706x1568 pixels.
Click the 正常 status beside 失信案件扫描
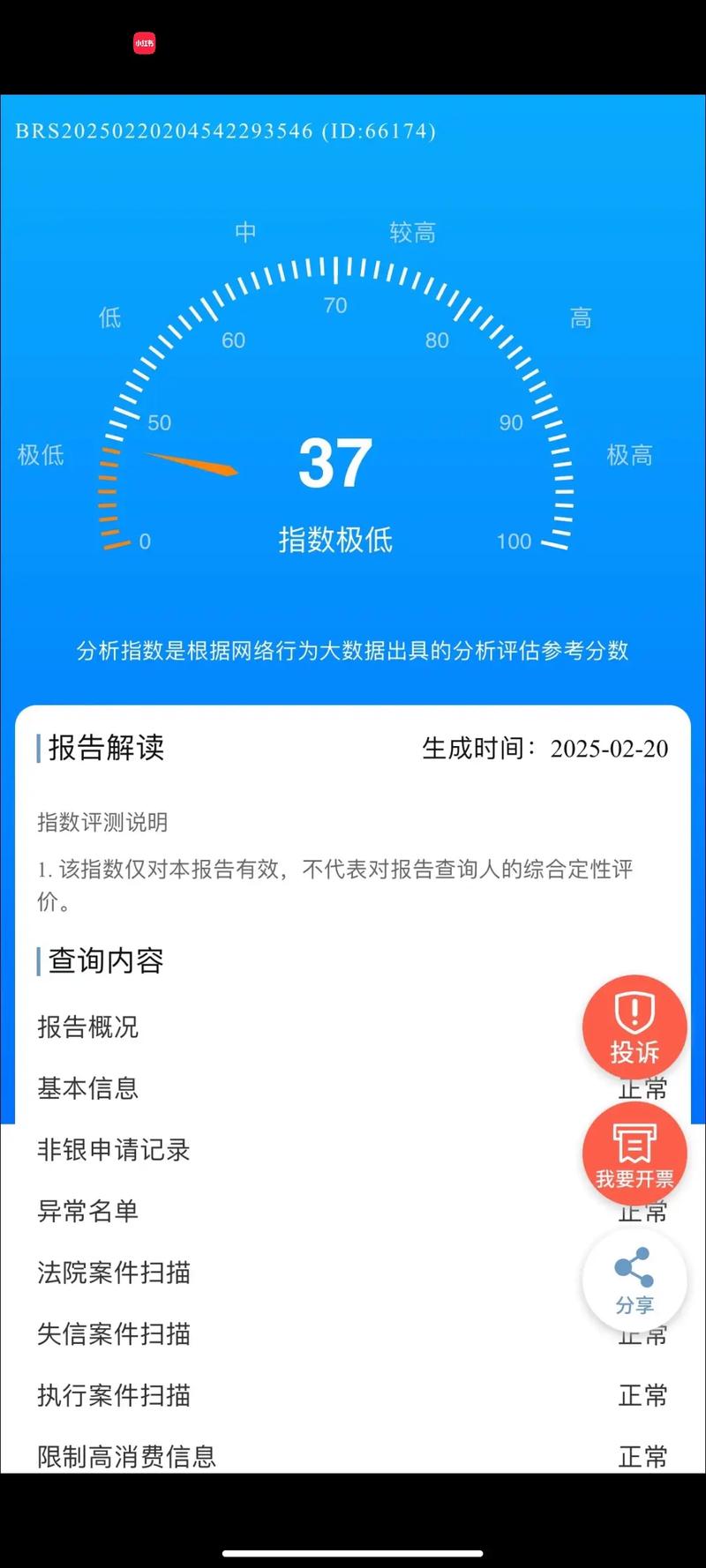[x=642, y=1335]
